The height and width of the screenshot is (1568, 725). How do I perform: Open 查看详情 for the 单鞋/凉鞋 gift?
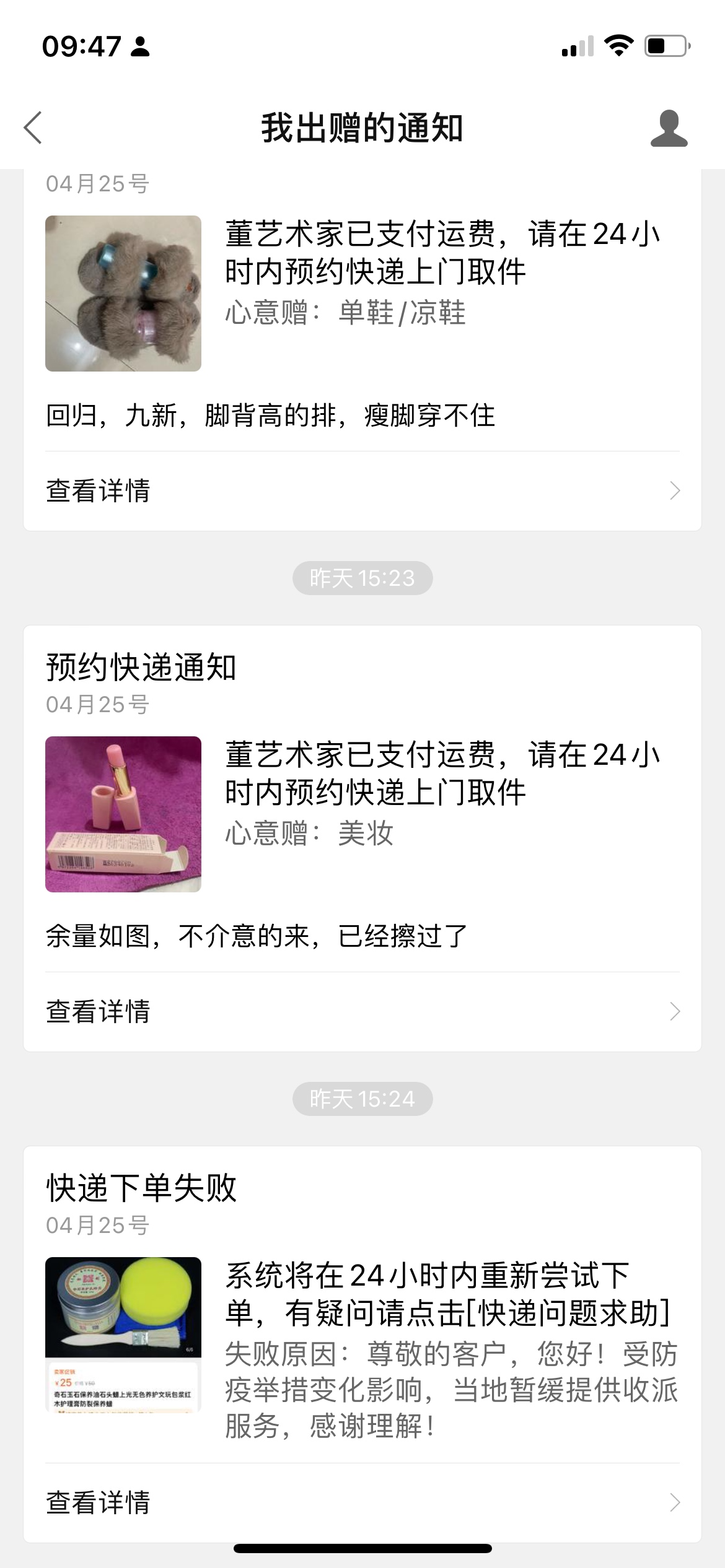coord(362,490)
